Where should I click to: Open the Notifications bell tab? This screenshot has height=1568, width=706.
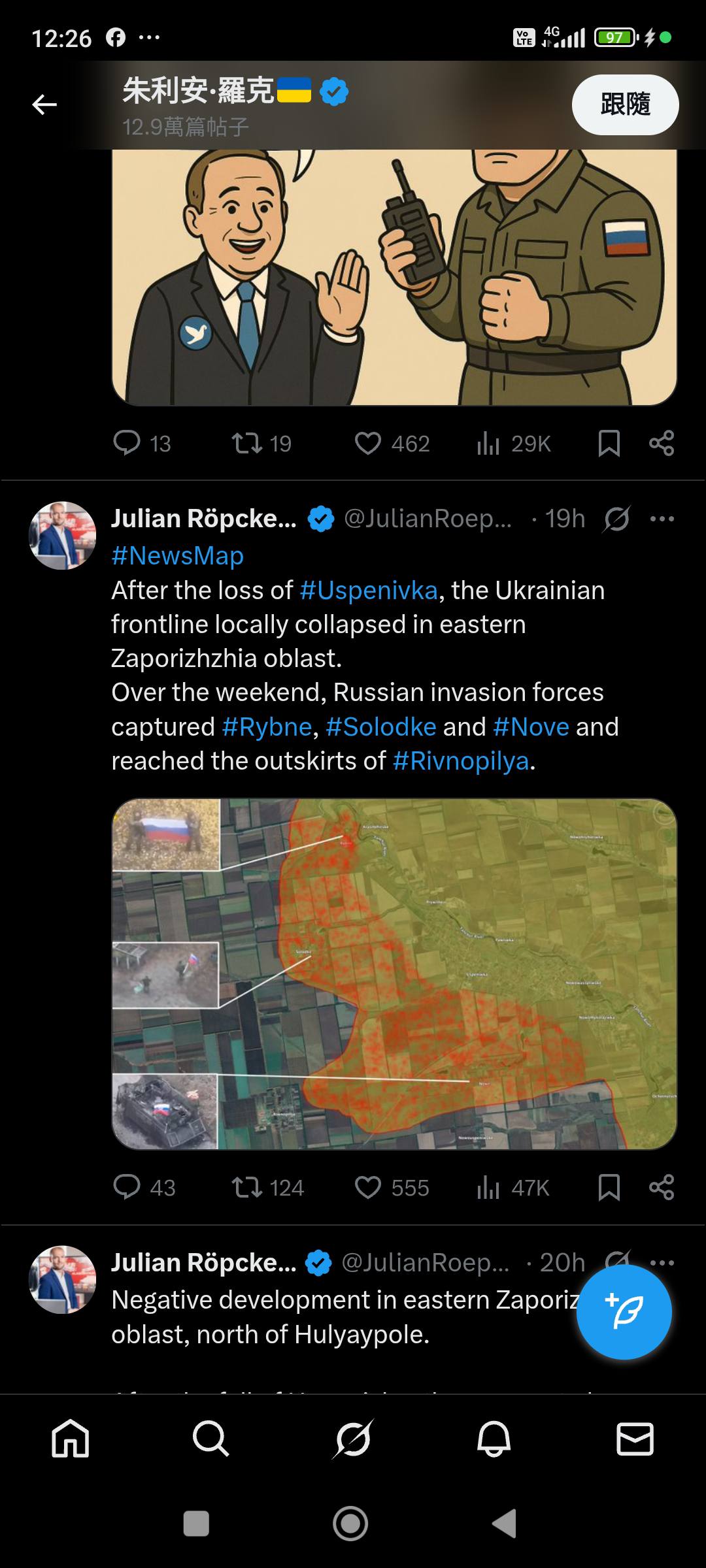click(494, 1439)
